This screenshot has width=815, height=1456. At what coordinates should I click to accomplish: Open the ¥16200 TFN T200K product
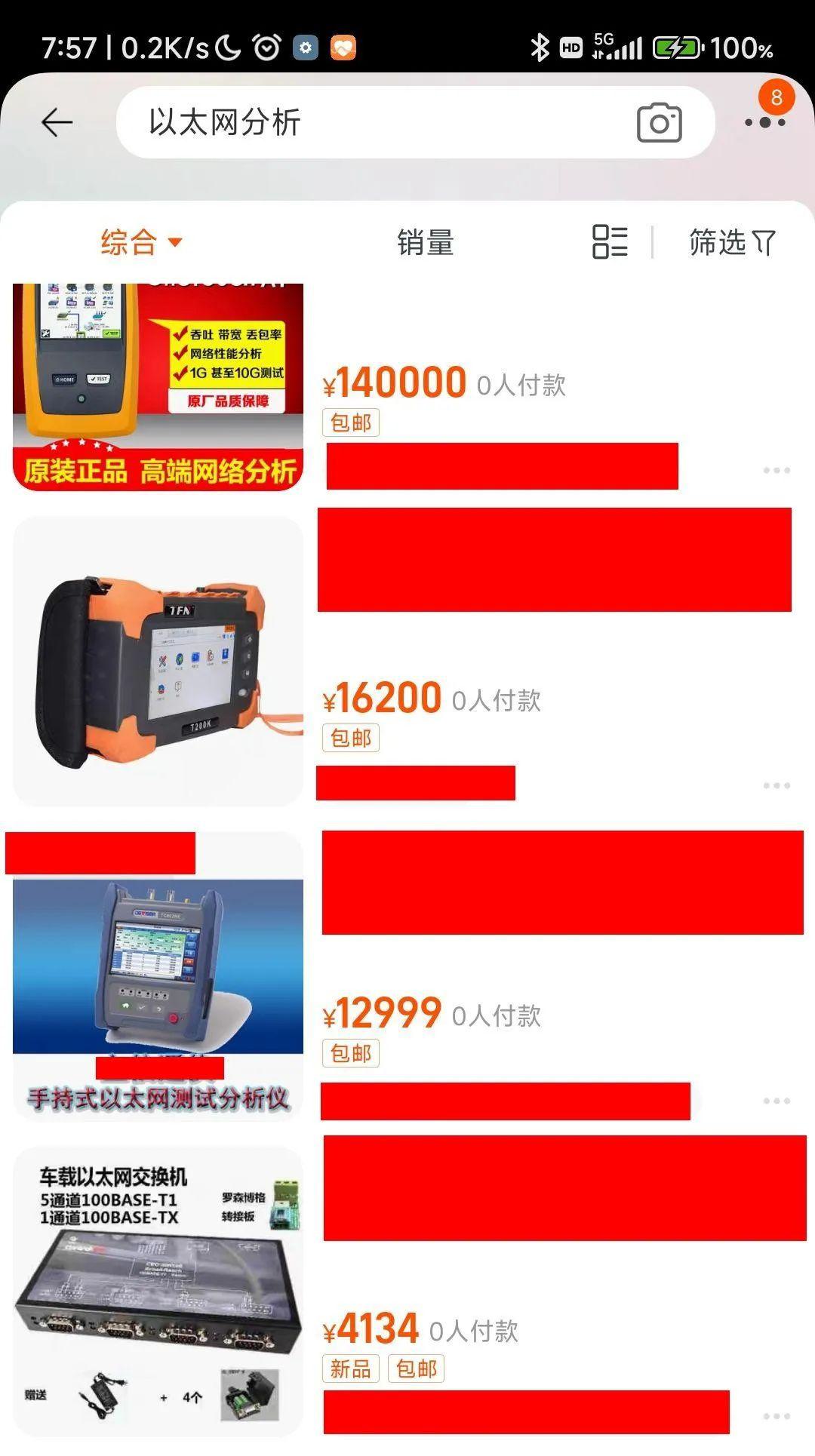coord(158,661)
